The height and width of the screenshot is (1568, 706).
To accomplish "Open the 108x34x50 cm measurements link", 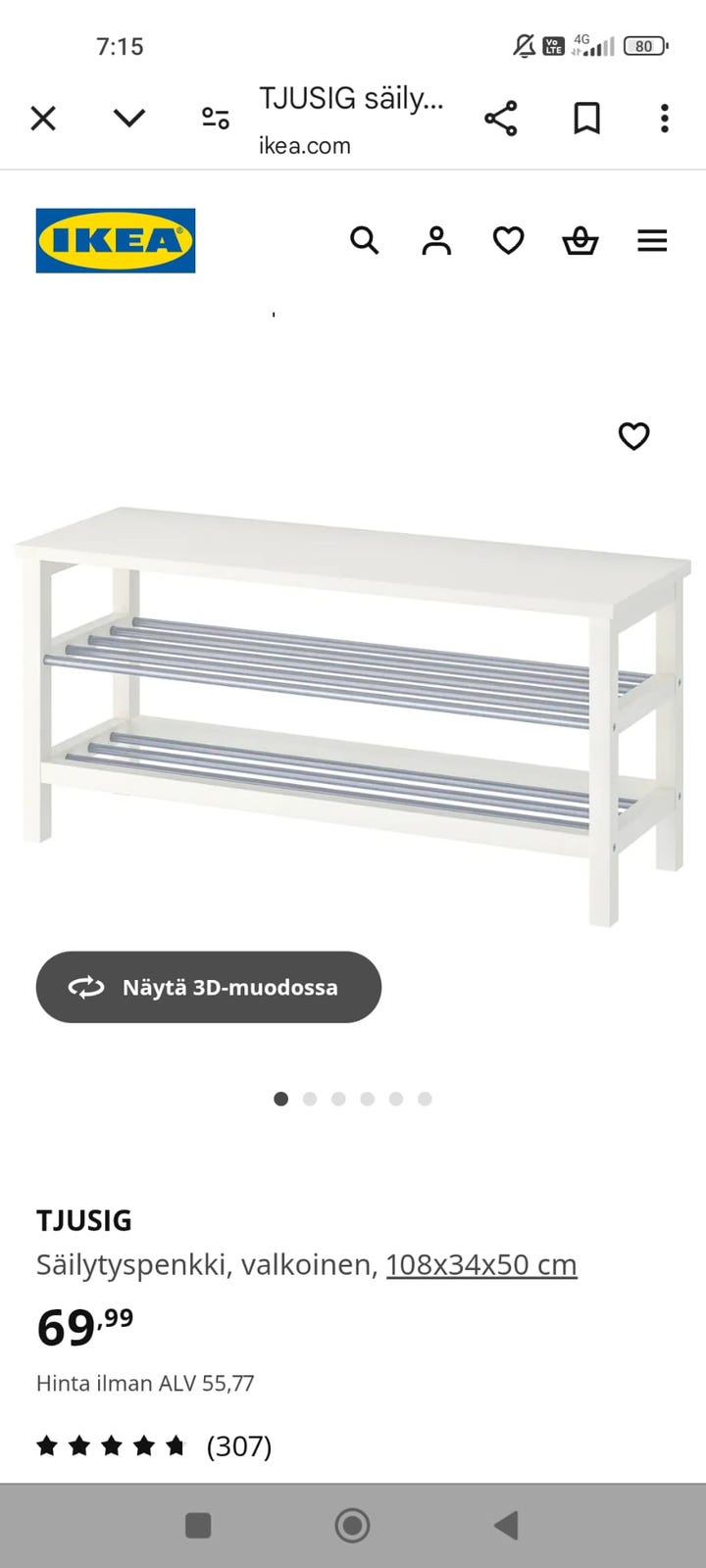I will 481,1264.
